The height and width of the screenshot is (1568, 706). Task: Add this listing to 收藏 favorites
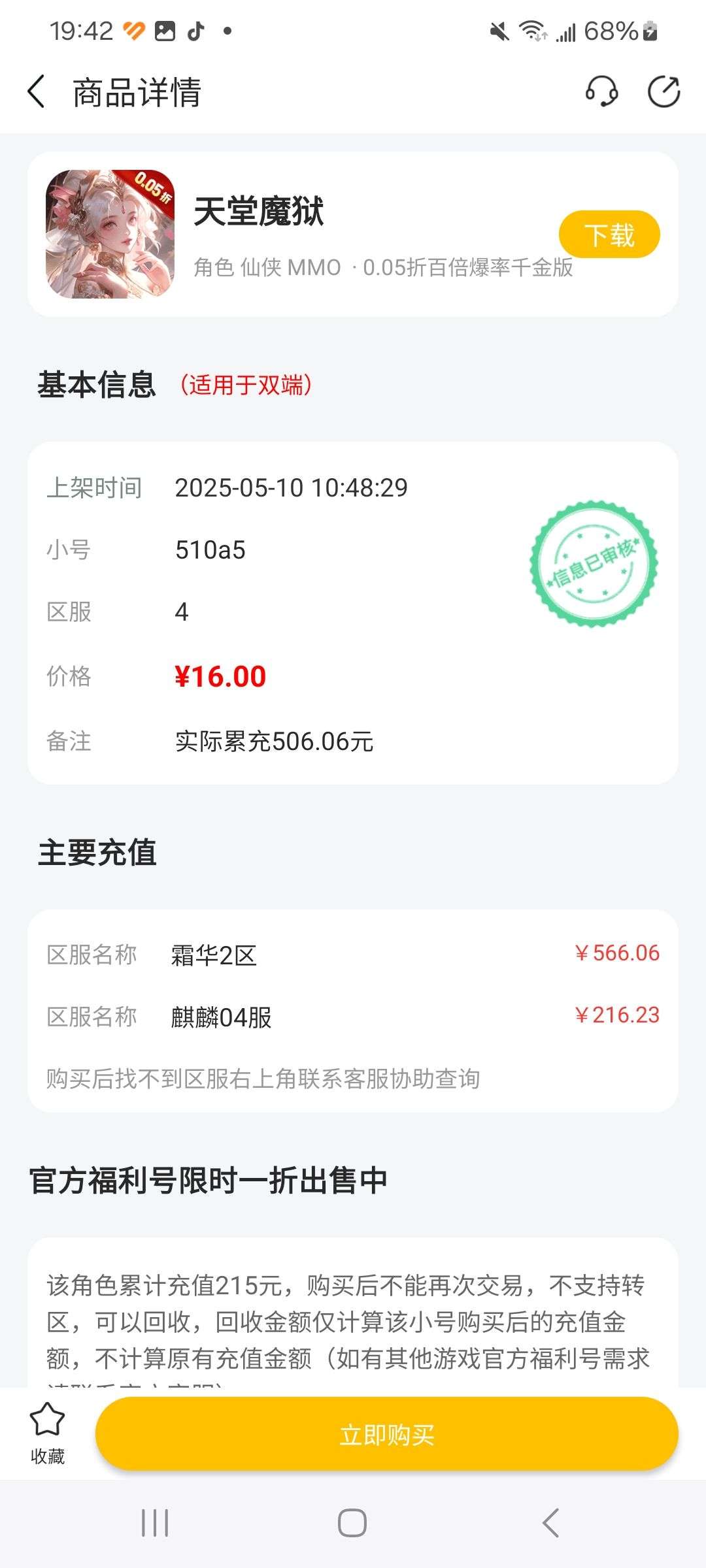[47, 1433]
